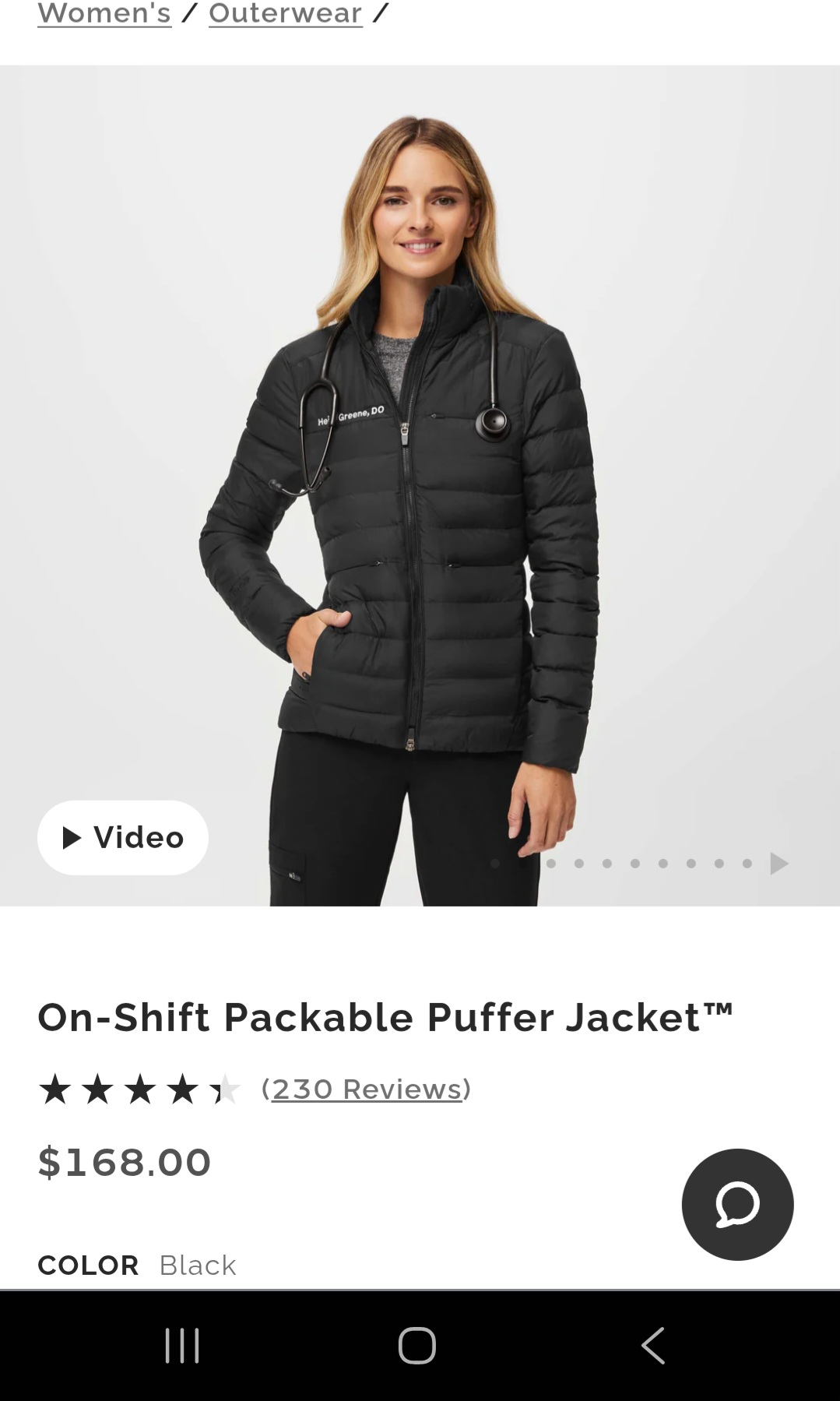Advance the image carousel with the arrow
The height and width of the screenshot is (1401, 840).
778,863
